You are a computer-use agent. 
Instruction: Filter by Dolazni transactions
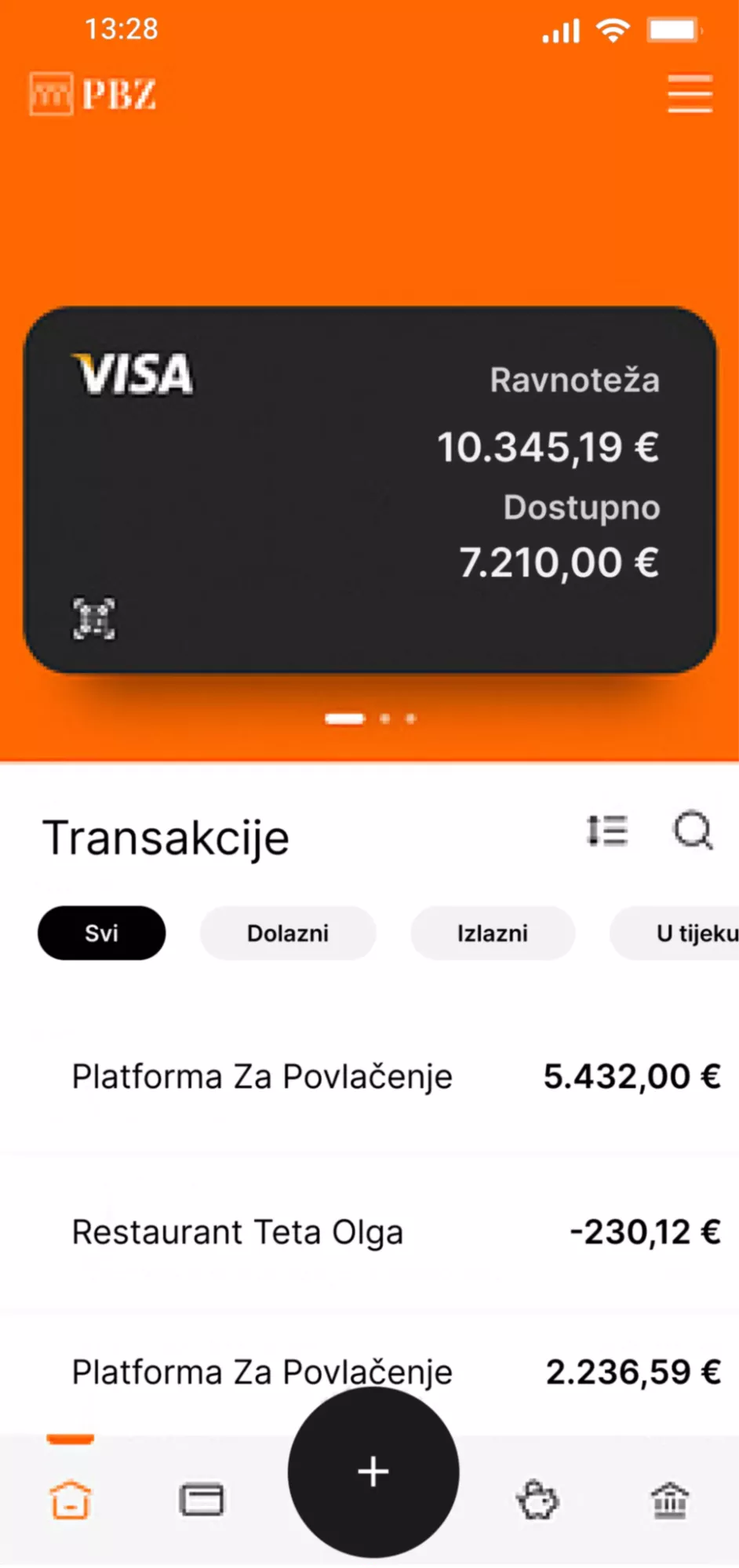pyautogui.click(x=287, y=933)
